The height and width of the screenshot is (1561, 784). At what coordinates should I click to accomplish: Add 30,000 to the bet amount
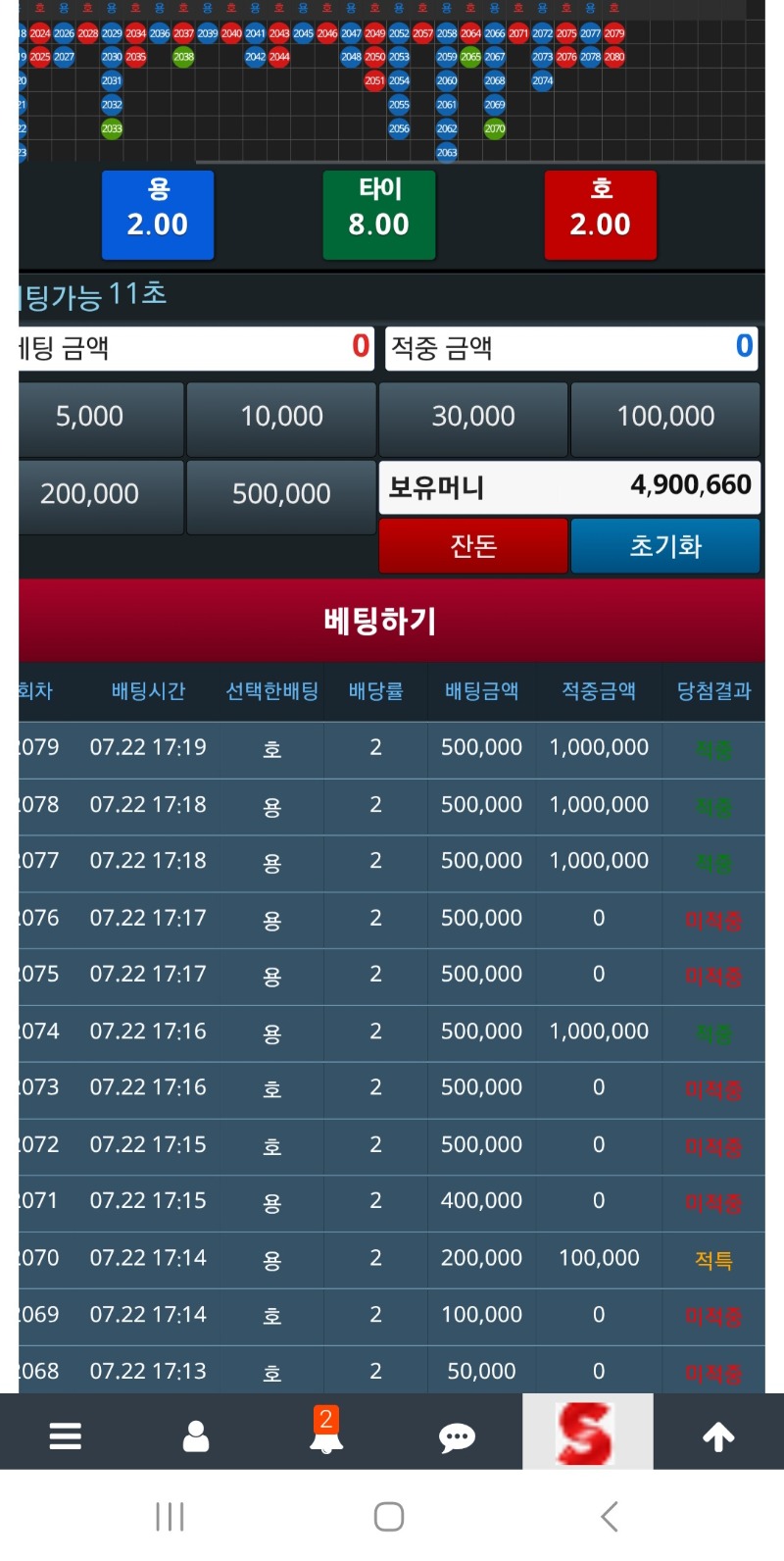click(x=473, y=418)
